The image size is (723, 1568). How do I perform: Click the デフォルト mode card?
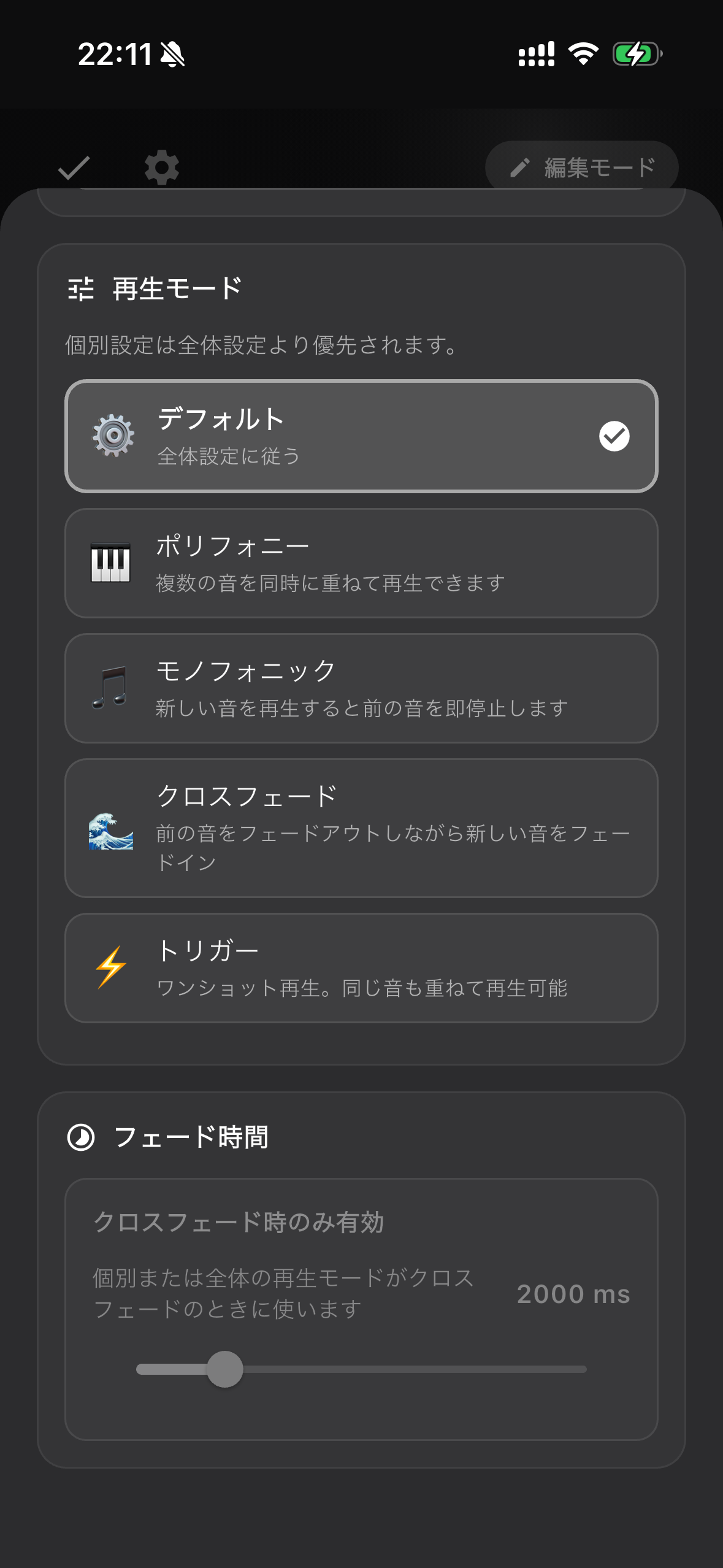362,436
